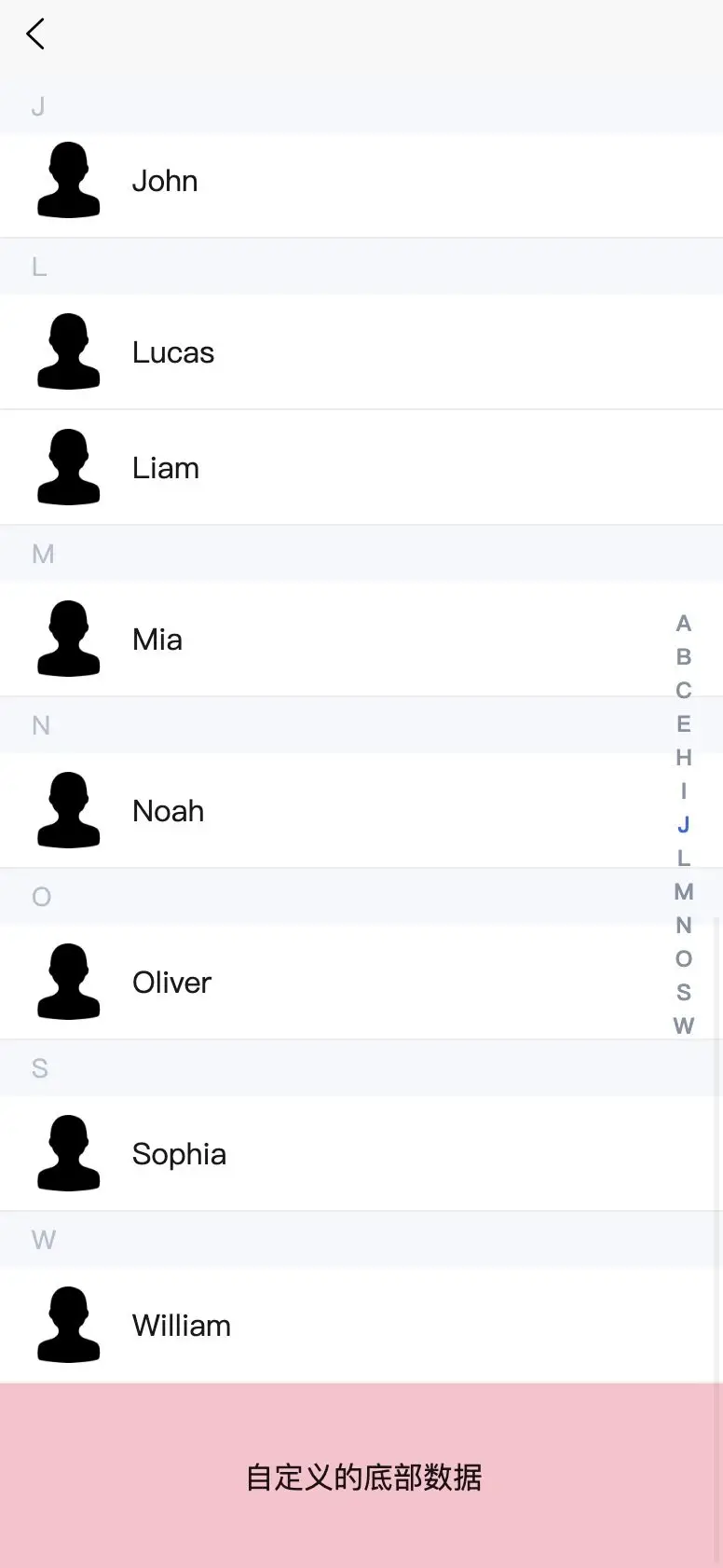Image resolution: width=723 pixels, height=1568 pixels.
Task: Jump to letter W in the index
Action: pyautogui.click(x=684, y=1026)
